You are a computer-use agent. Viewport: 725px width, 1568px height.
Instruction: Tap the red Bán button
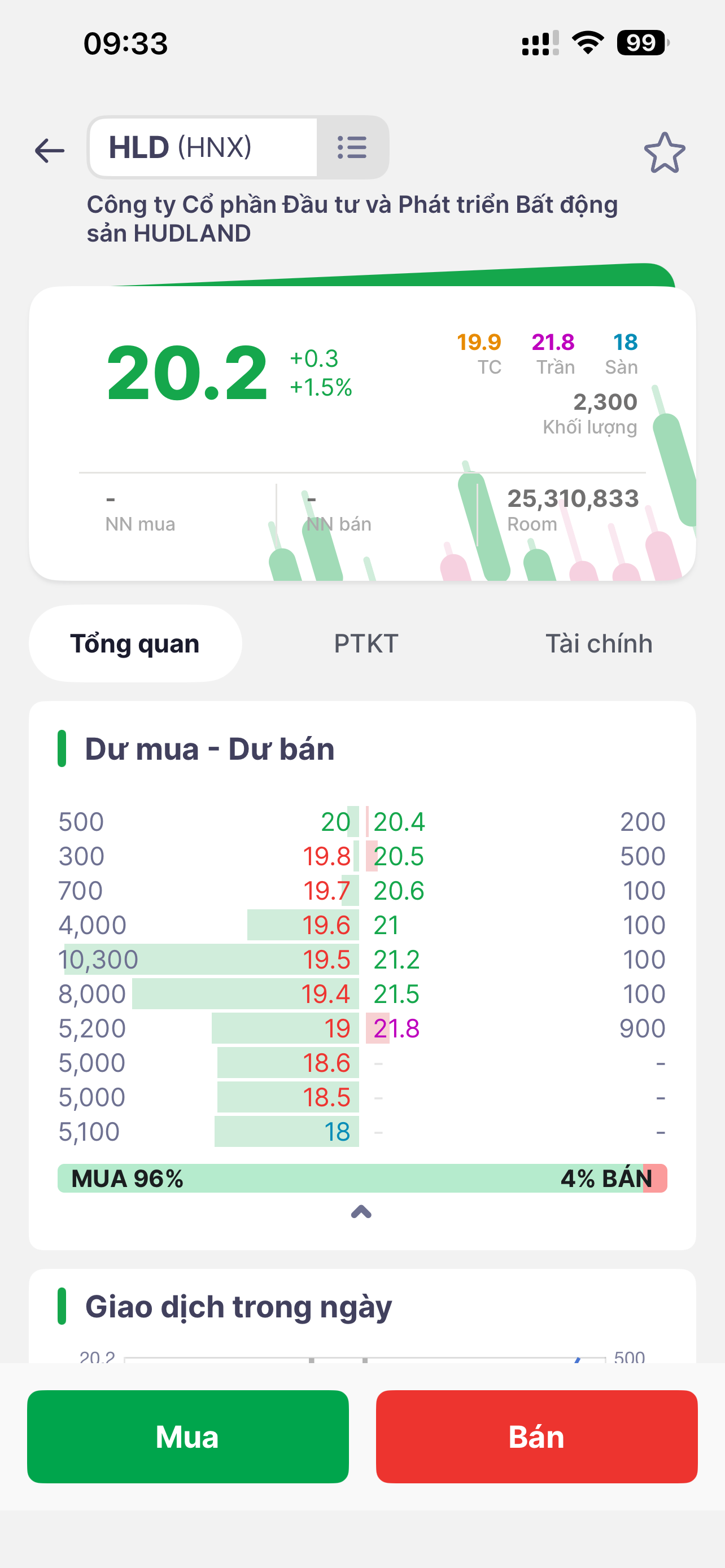pos(536,1436)
